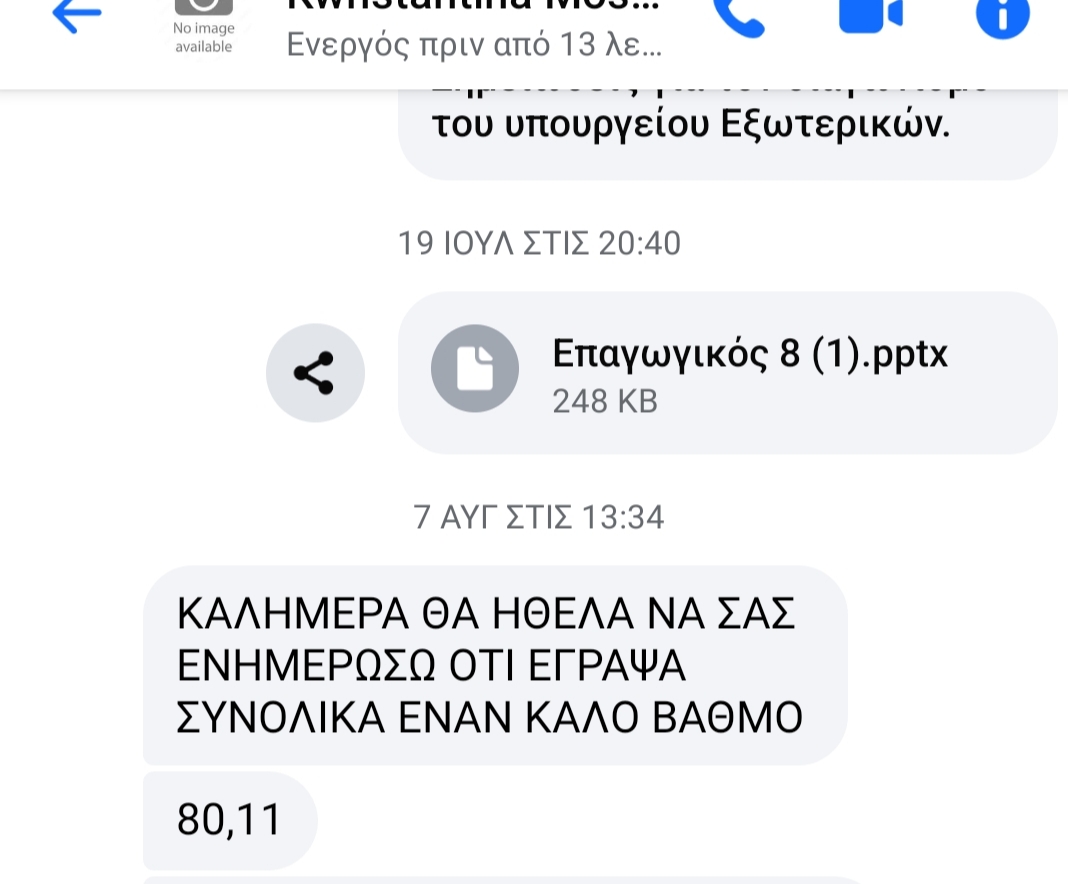
Task: Open the Επαγωγικός 8 (1).pptx attachment
Action: (727, 373)
